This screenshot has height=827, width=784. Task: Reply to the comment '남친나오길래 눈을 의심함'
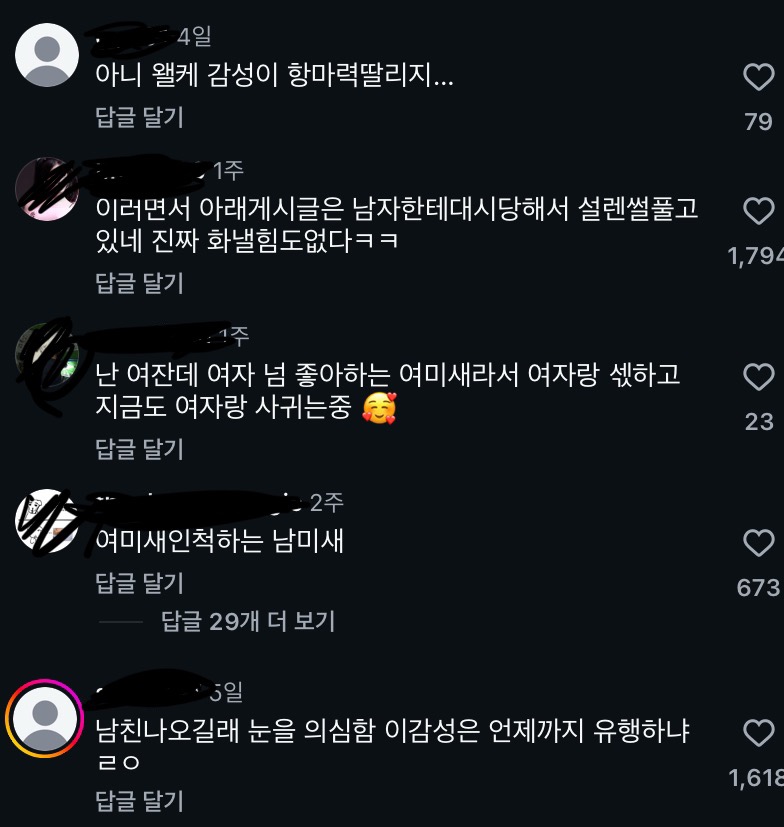(139, 800)
